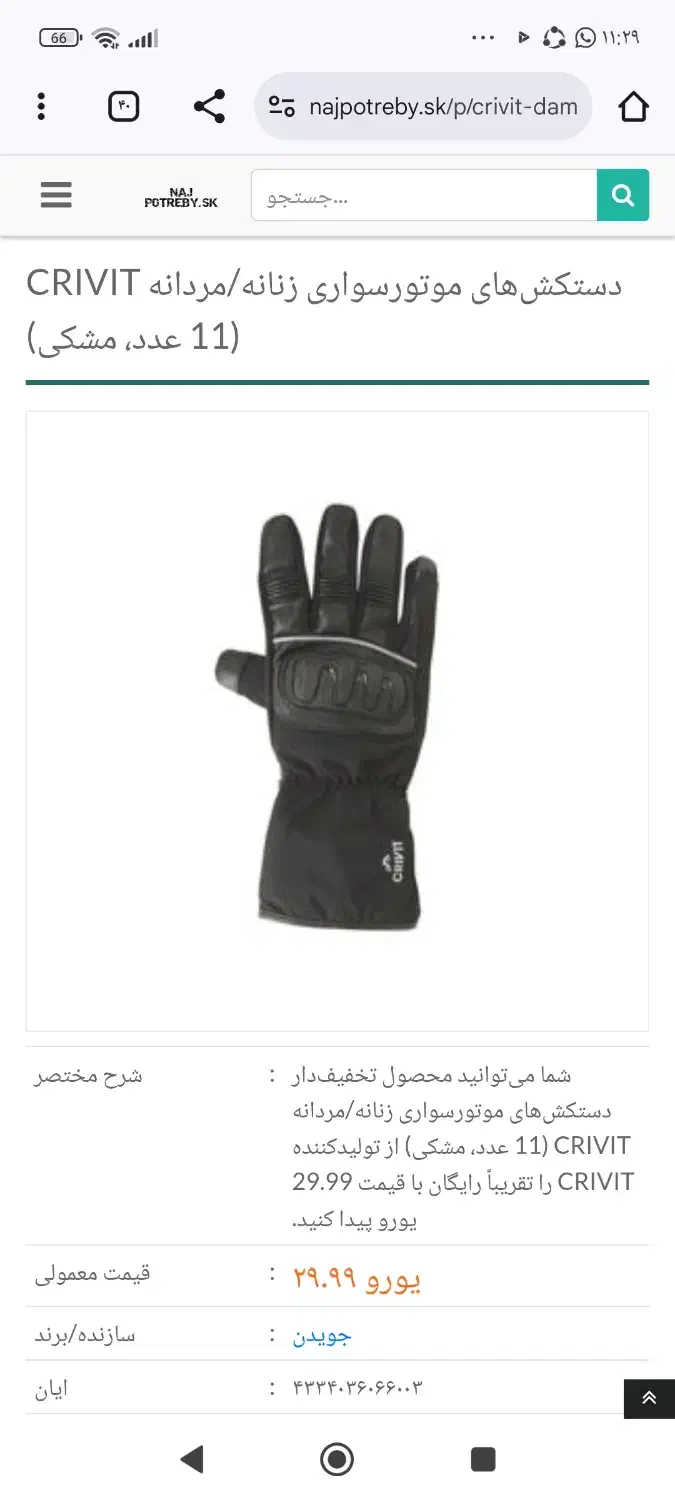This screenshot has height=1500, width=675.
Task: Open recent apps from navigation bar
Action: (483, 1459)
